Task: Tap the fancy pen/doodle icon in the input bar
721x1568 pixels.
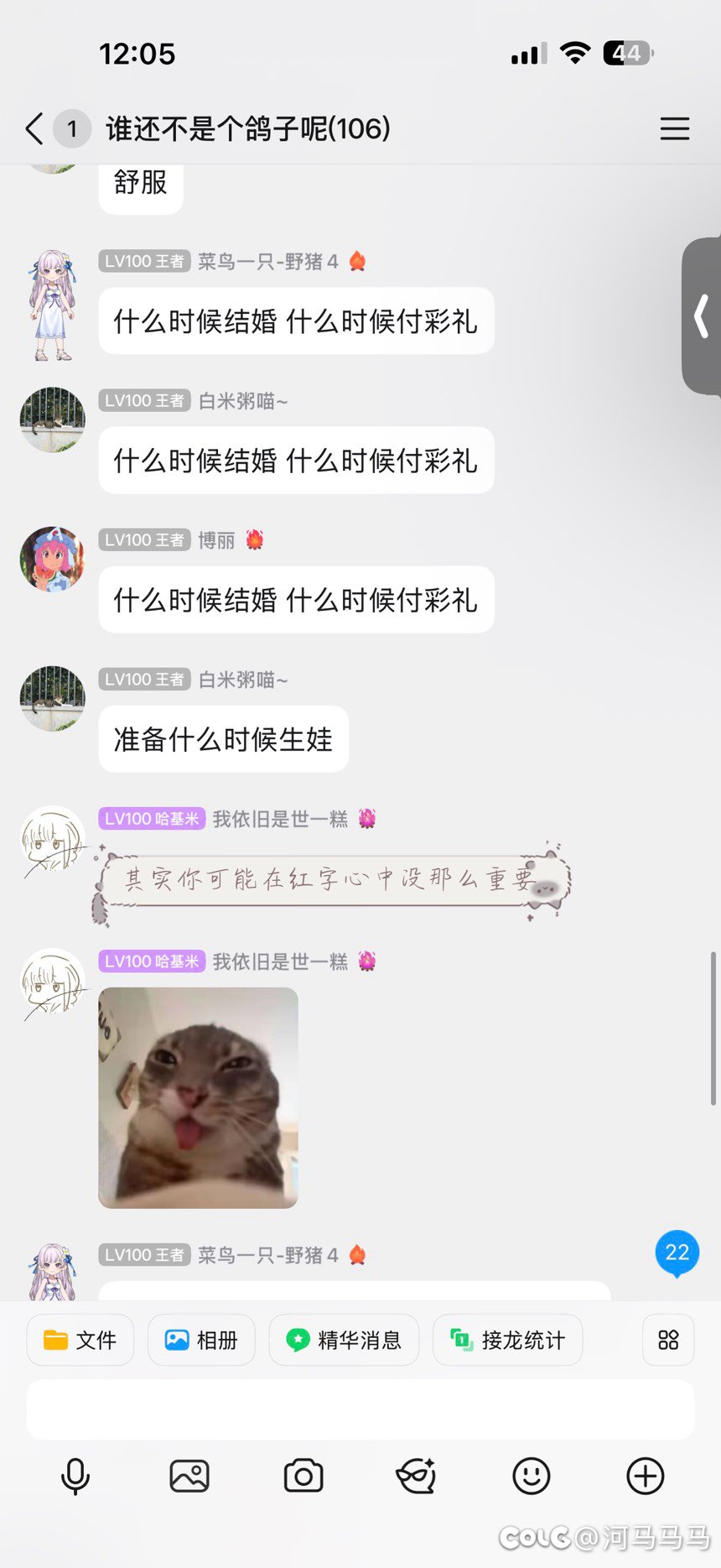Action: point(418,1477)
